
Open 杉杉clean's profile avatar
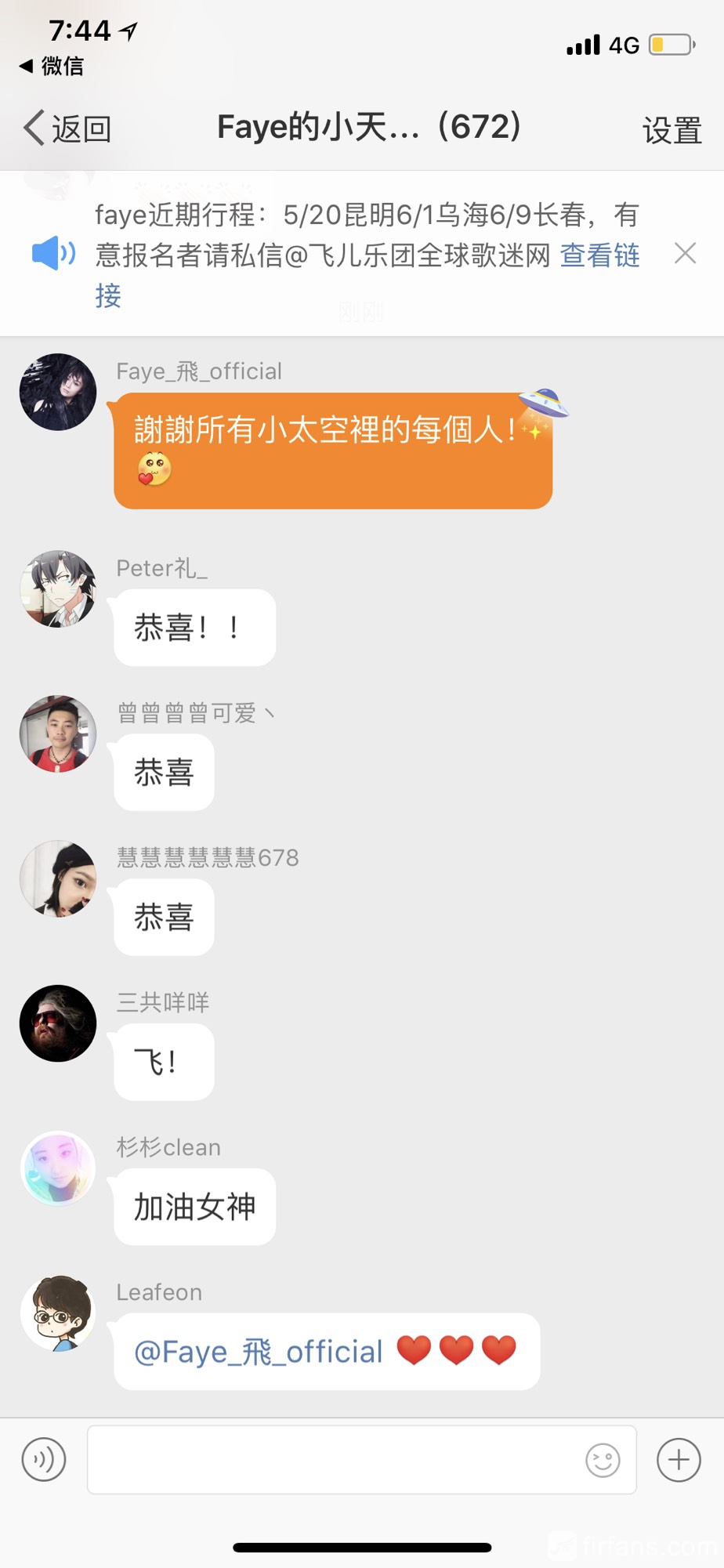coord(58,1168)
